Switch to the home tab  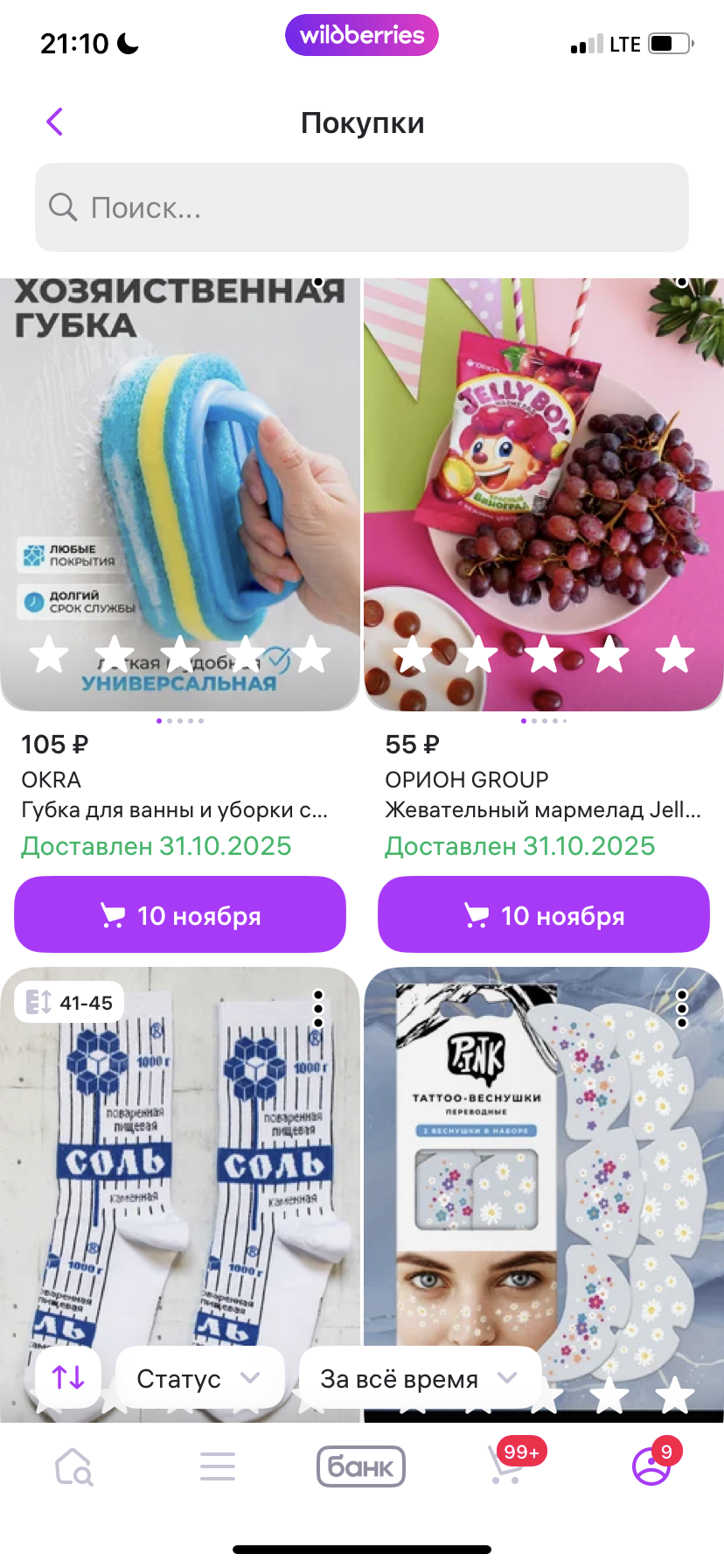click(73, 1466)
